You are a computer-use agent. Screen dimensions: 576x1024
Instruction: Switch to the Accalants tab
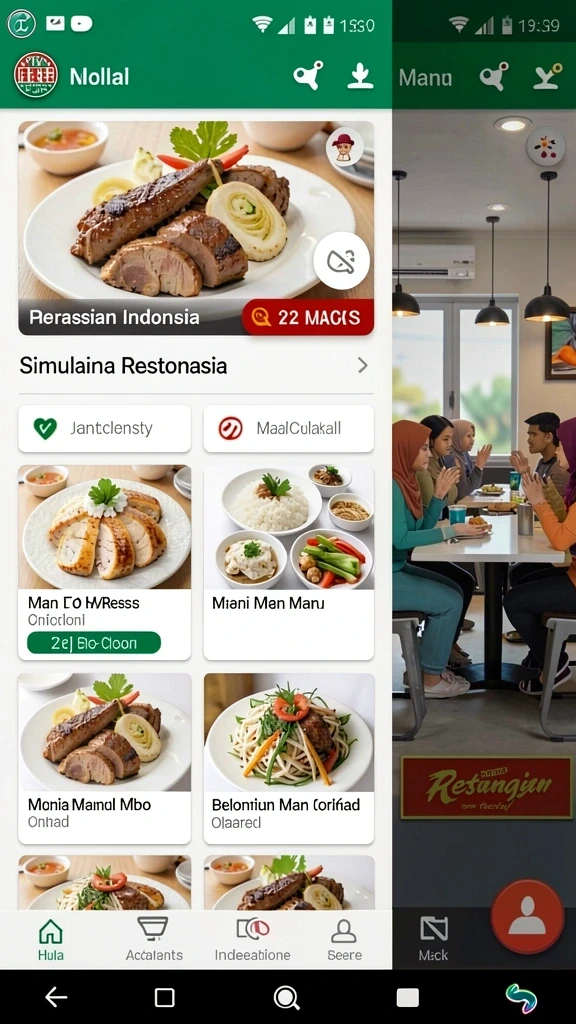[x=154, y=939]
